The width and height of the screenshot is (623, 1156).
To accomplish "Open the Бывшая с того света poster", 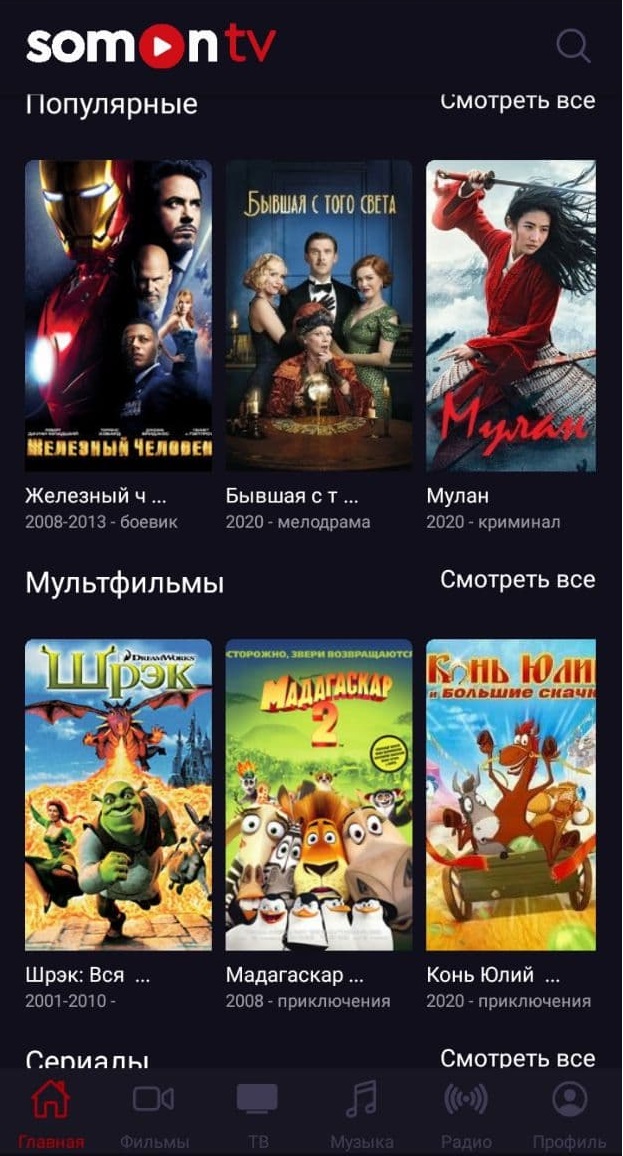I will [x=318, y=315].
